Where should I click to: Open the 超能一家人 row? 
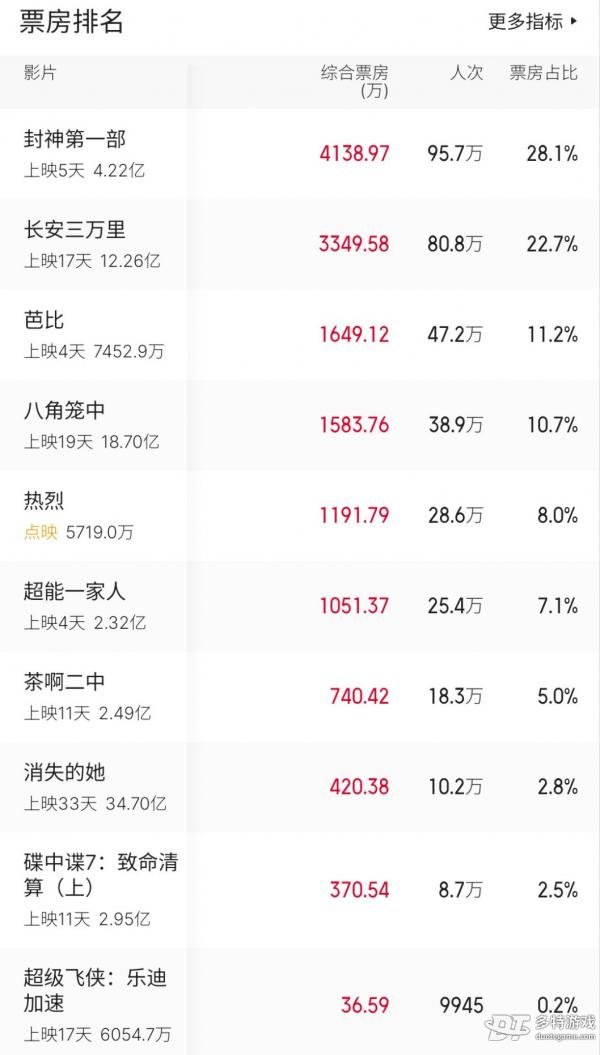(300, 606)
